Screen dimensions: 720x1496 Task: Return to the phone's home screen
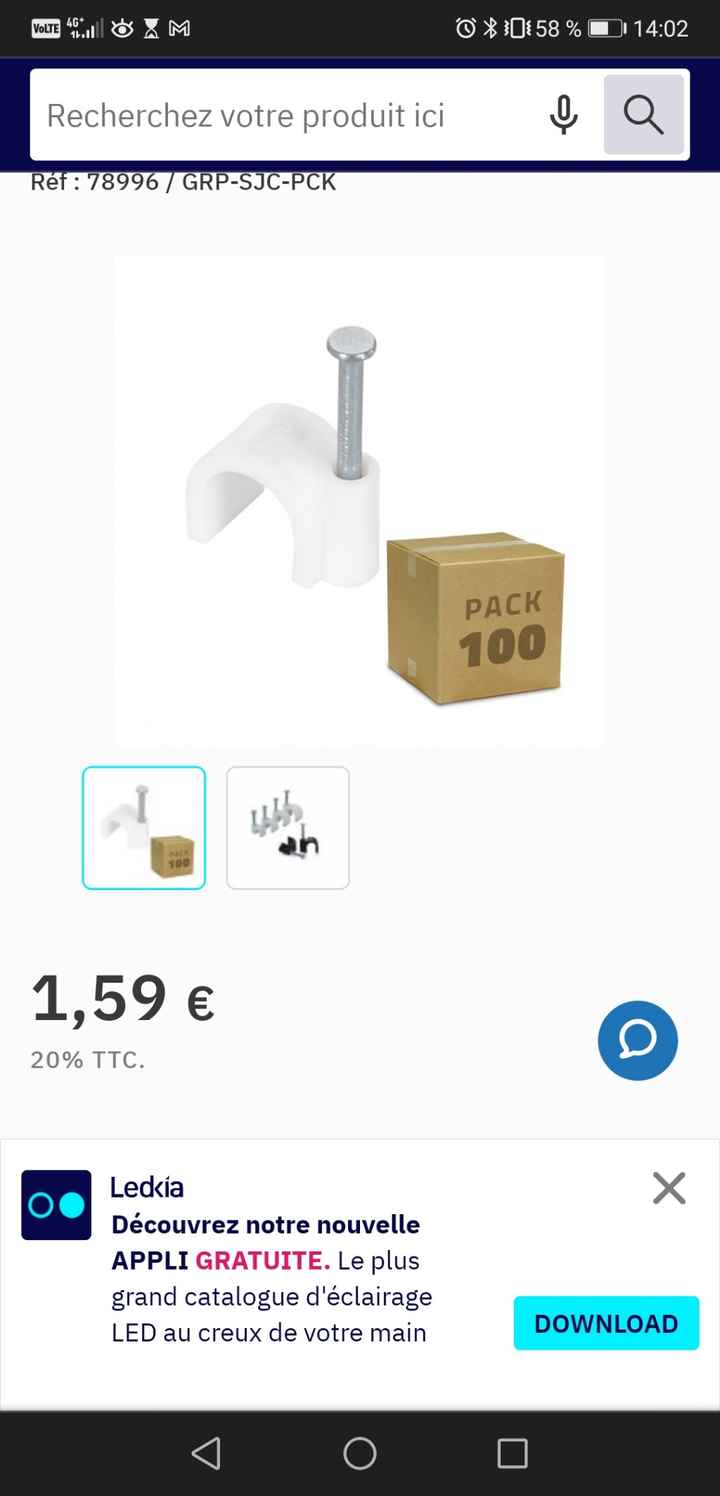click(360, 1453)
